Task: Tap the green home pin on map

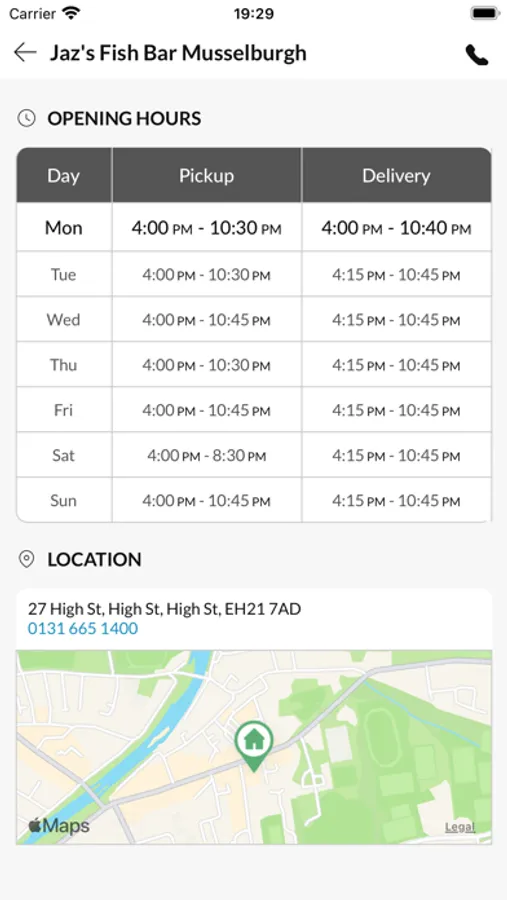Action: [253, 745]
